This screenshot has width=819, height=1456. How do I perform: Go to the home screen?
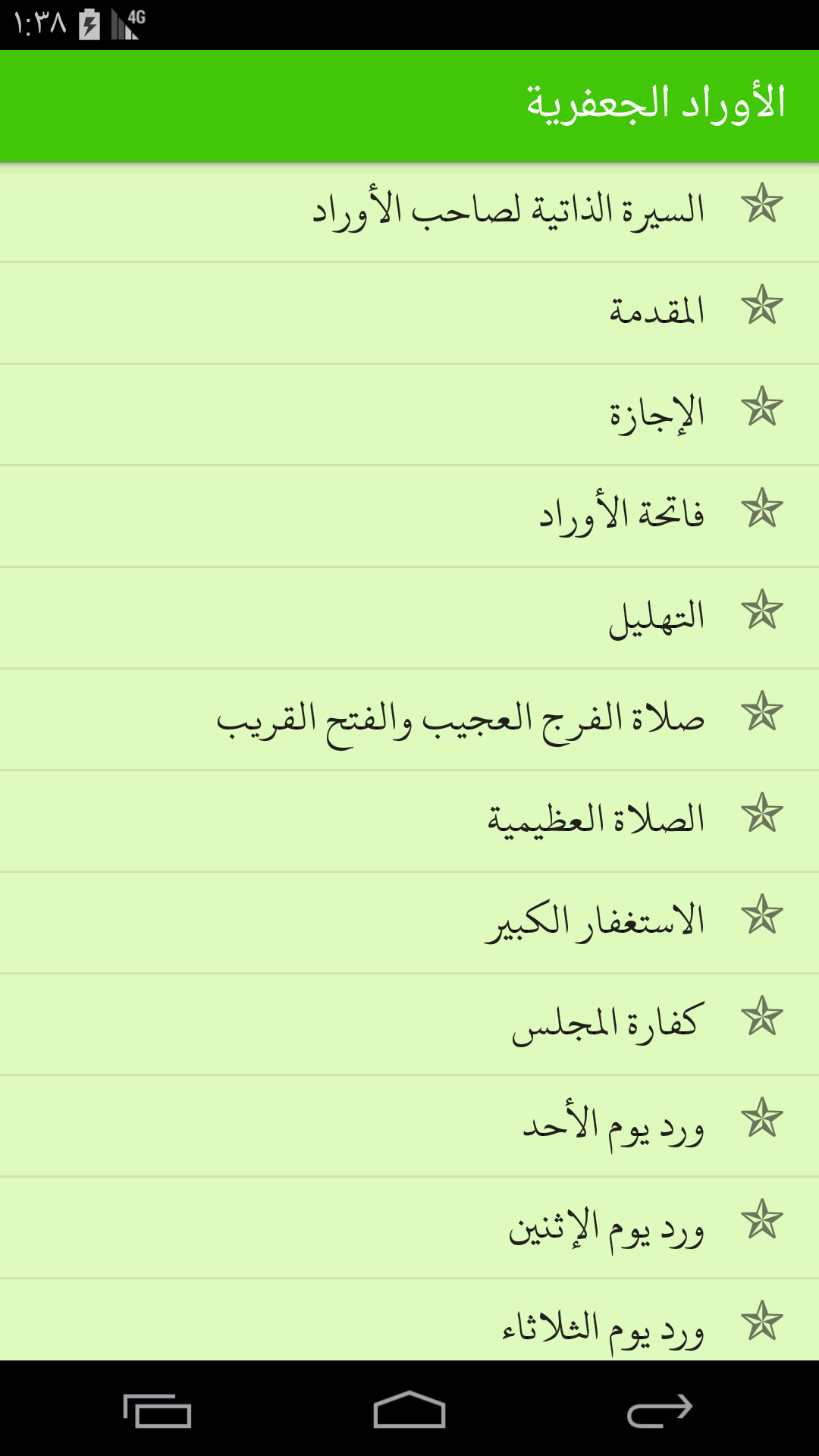click(409, 1409)
